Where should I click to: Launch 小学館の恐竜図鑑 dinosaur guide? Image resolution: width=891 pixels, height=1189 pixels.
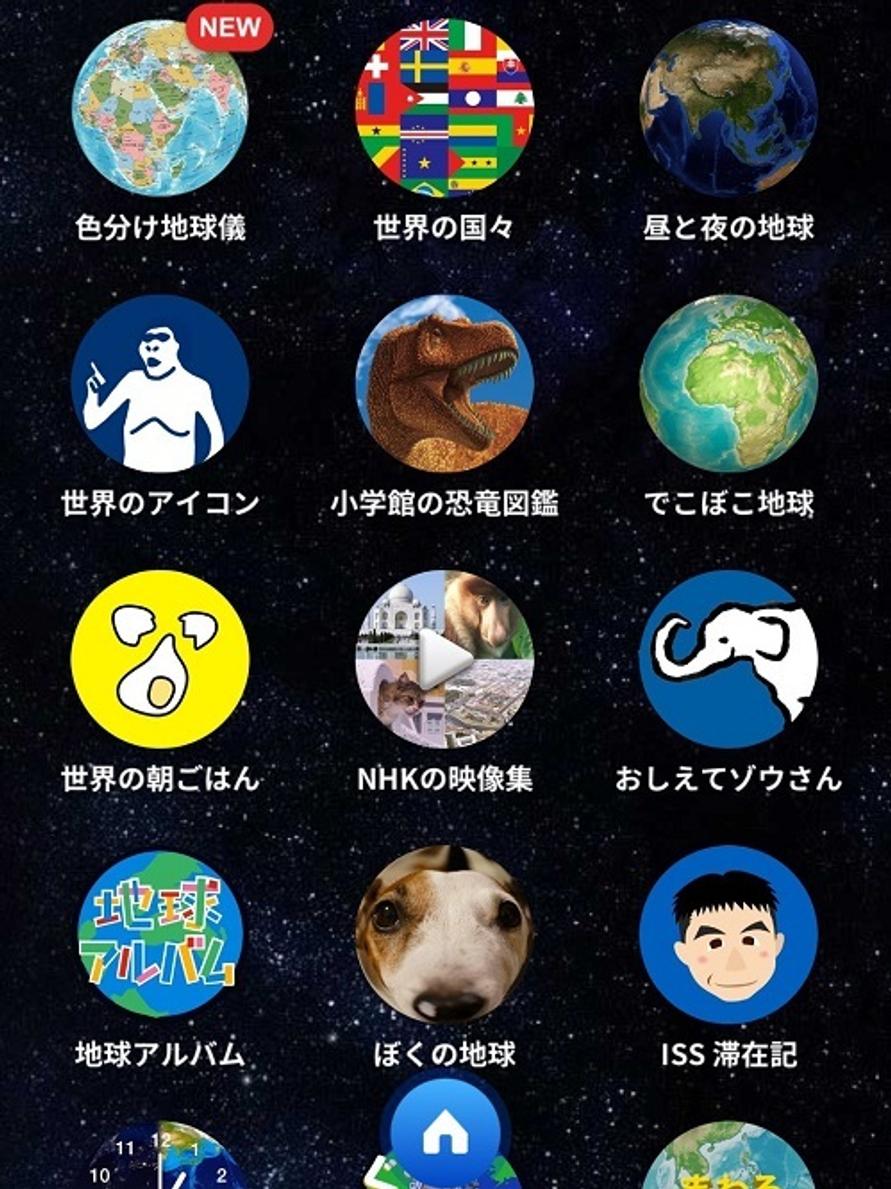point(444,383)
